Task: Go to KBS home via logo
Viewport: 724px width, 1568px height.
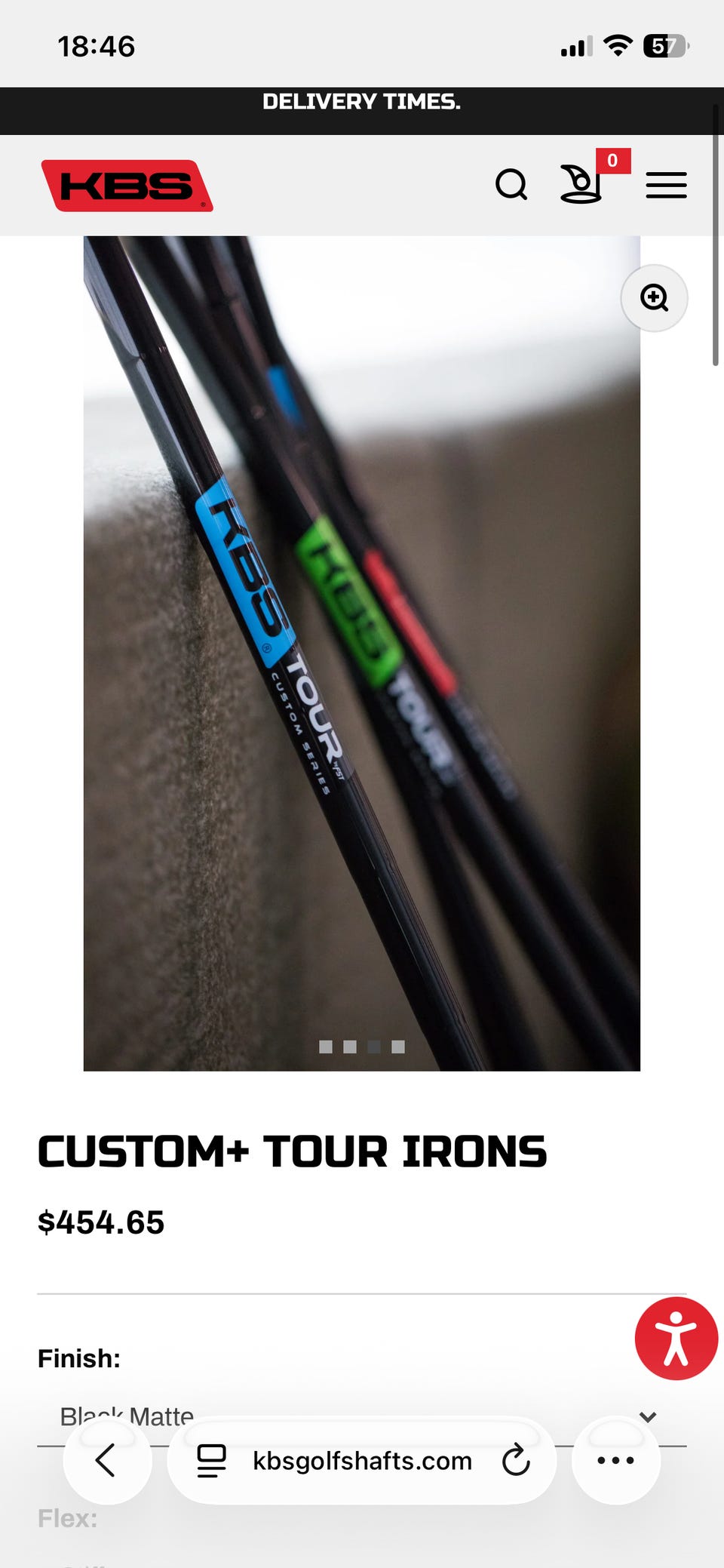Action: click(x=127, y=186)
